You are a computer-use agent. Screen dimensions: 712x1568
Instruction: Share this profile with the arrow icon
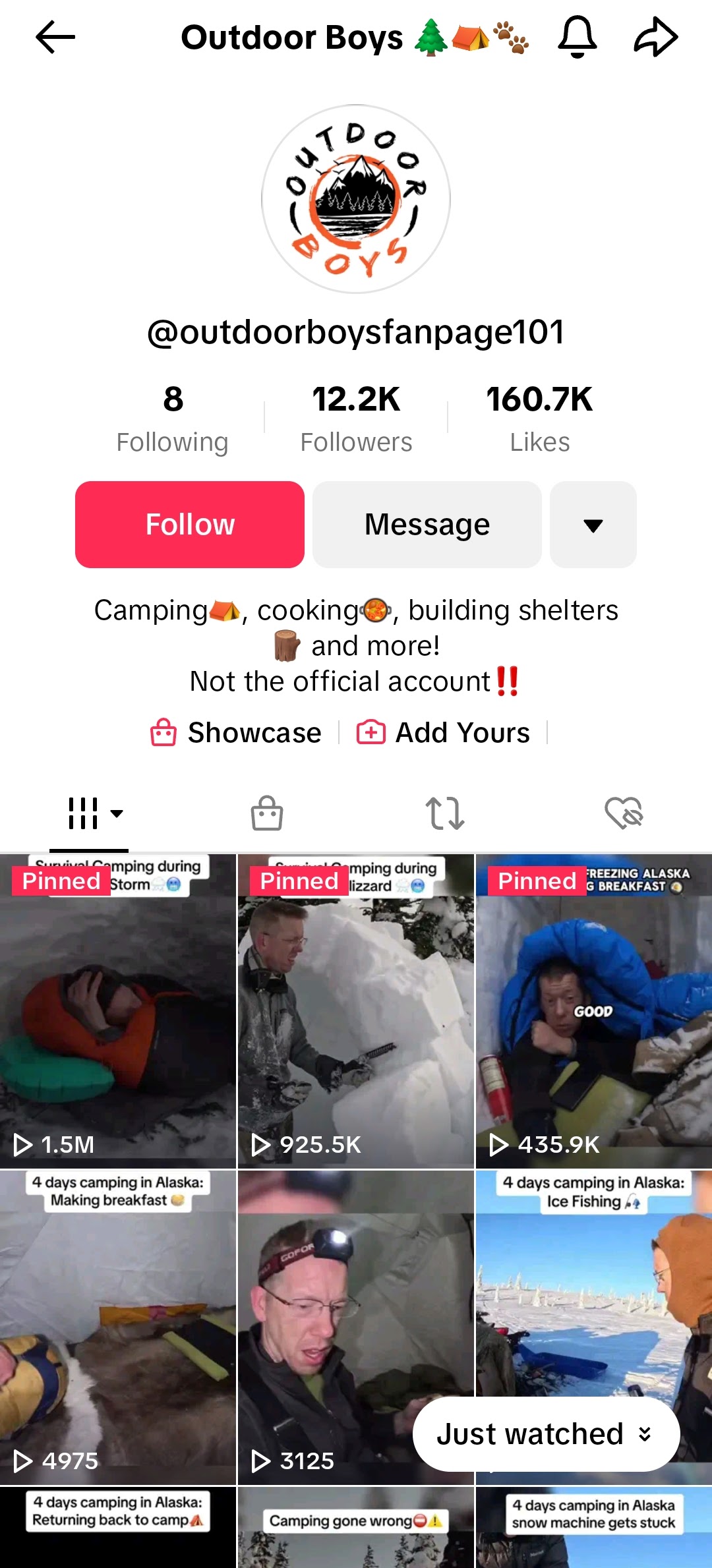[x=655, y=37]
